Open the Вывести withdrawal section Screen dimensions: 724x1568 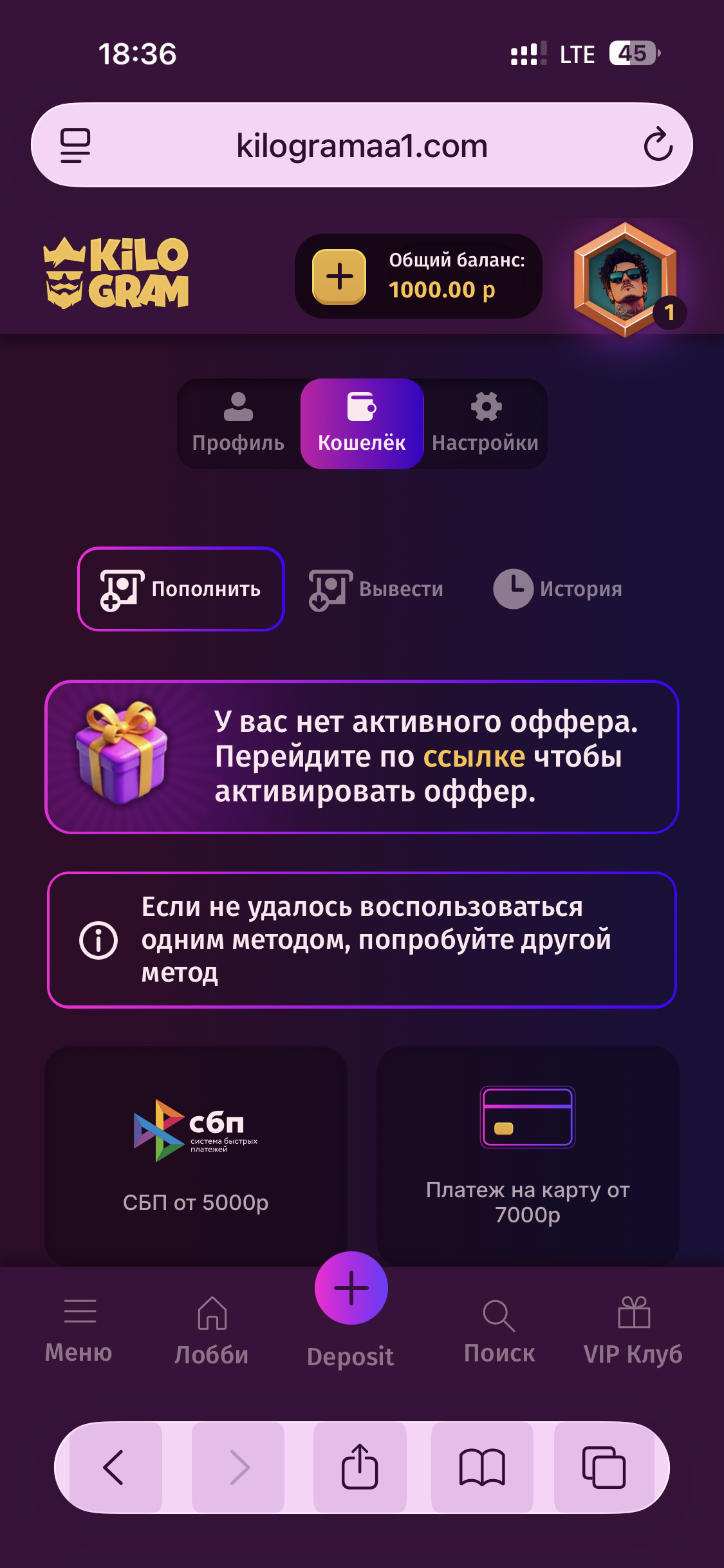click(376, 589)
